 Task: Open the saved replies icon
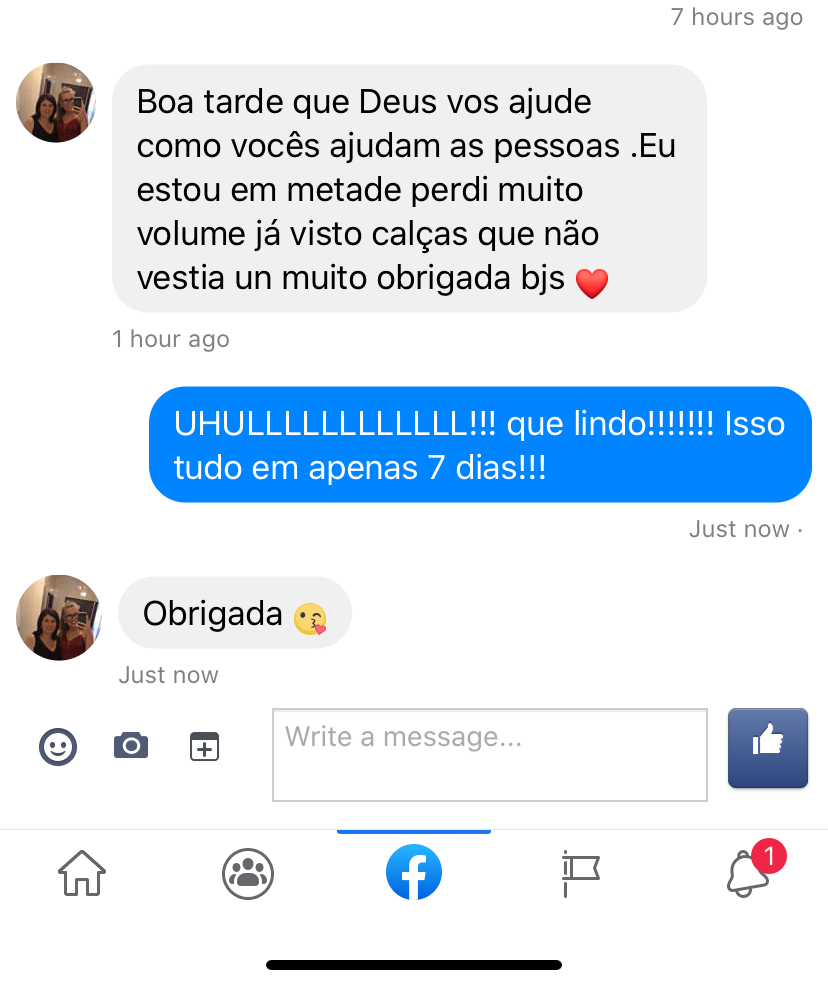(x=204, y=746)
